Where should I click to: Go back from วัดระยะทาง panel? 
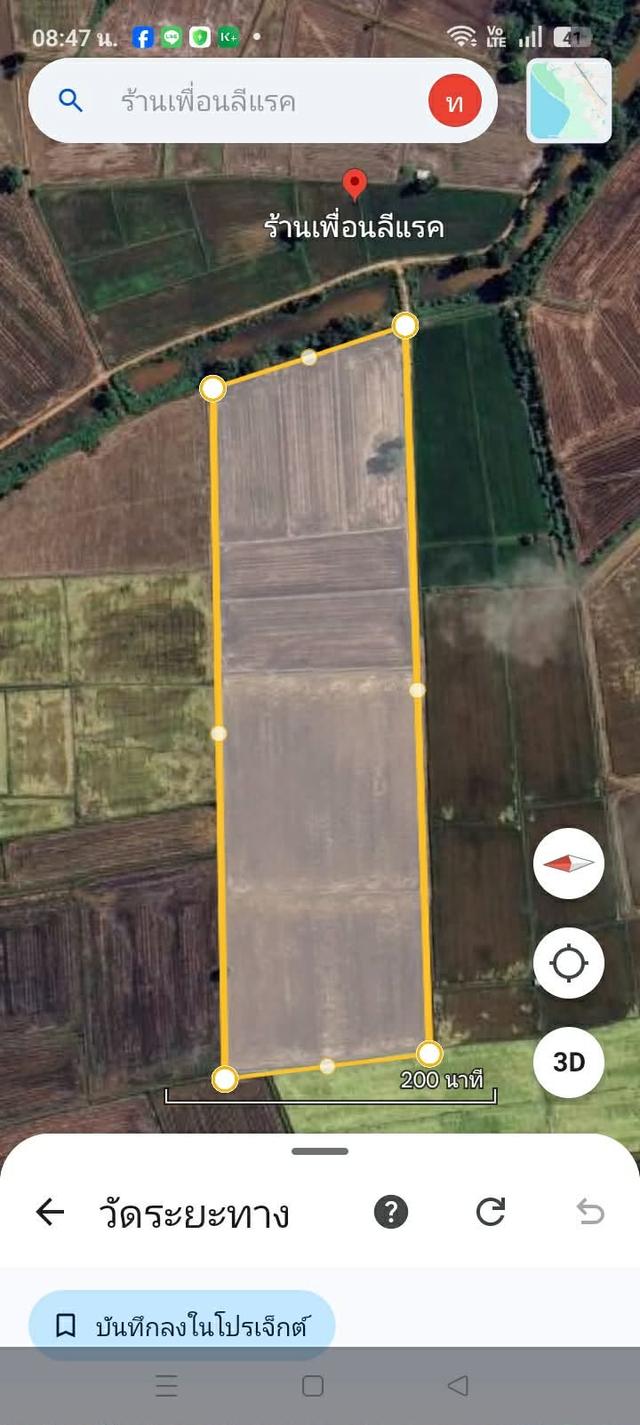[49, 1212]
